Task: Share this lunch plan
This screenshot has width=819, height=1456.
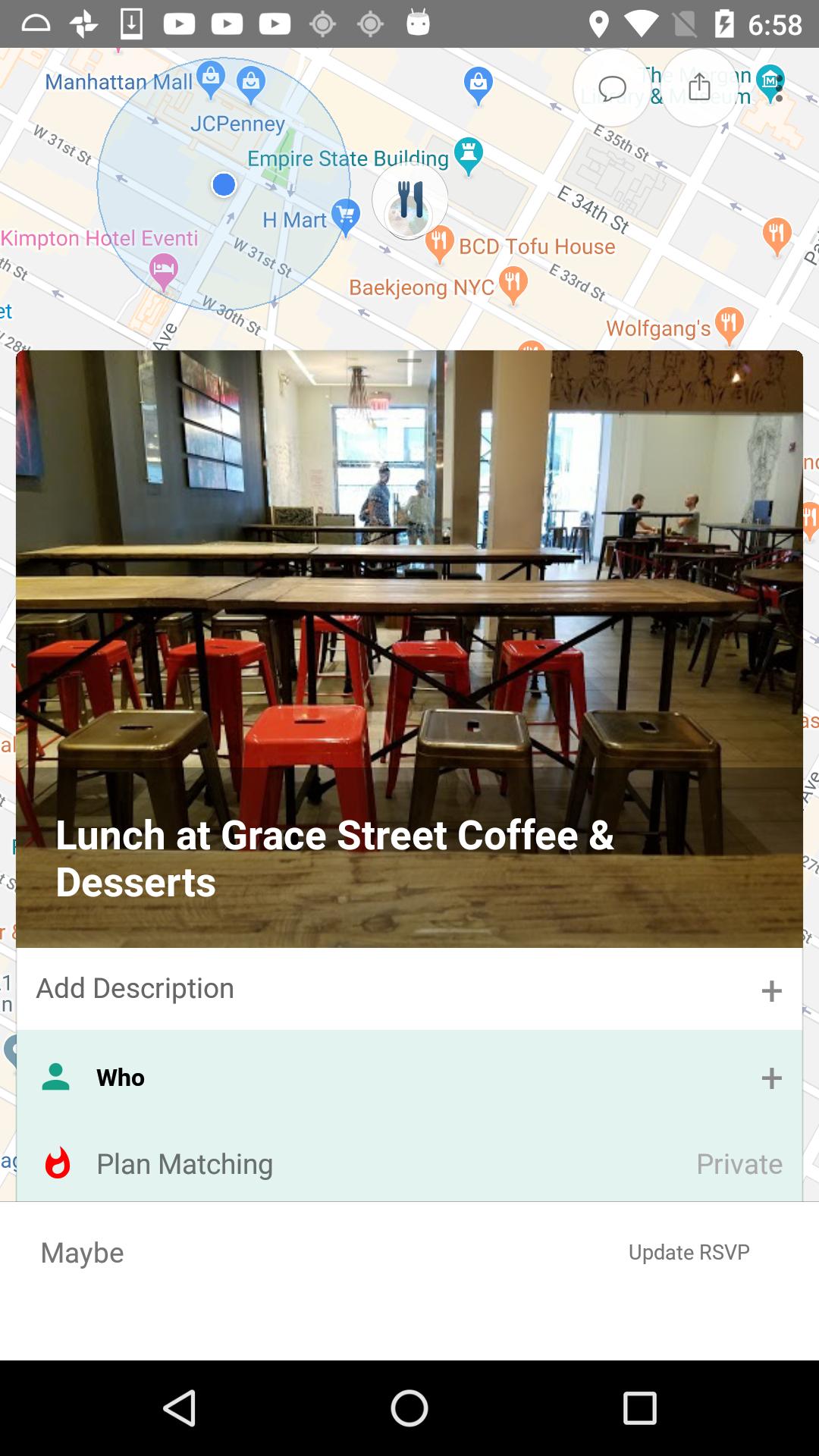Action: pos(700,88)
